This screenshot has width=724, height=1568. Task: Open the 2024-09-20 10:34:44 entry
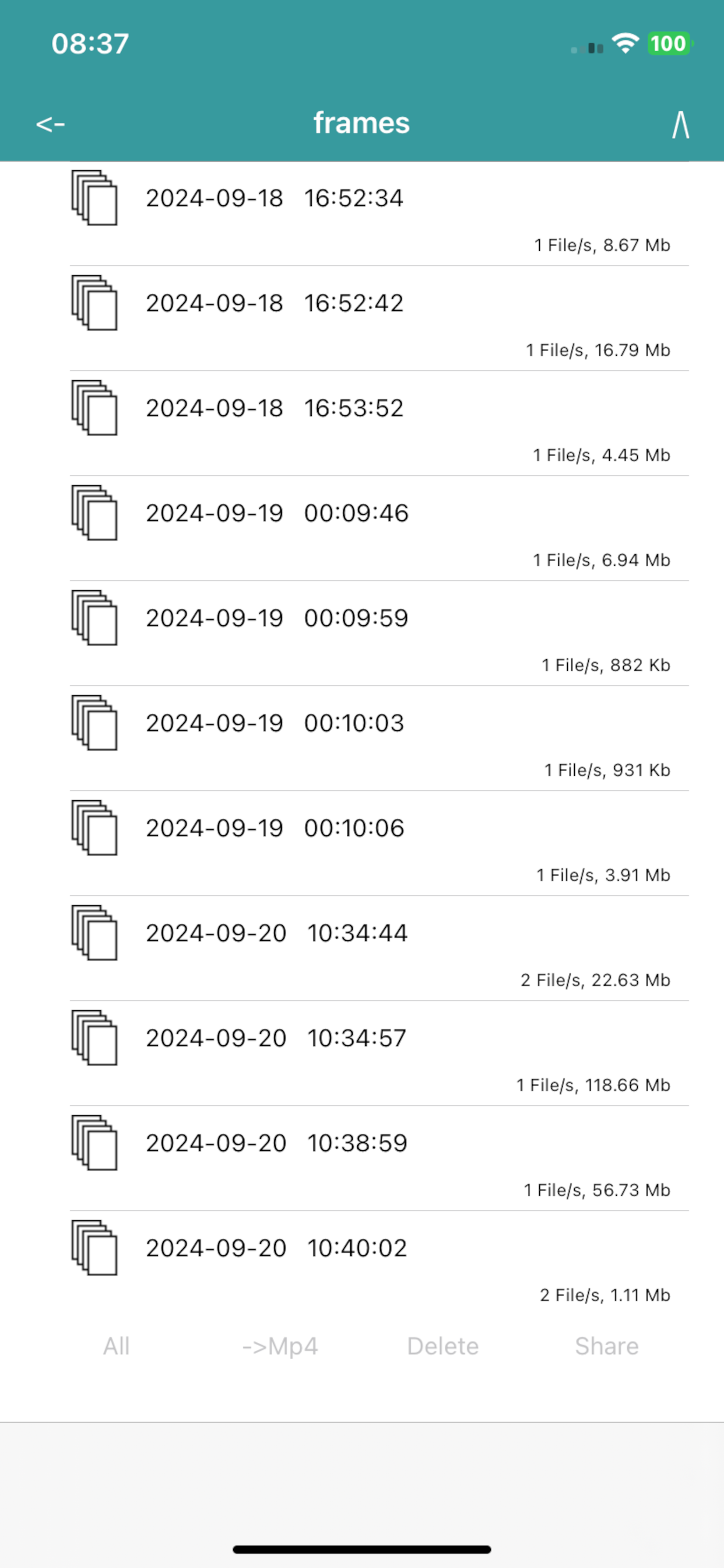coord(379,949)
